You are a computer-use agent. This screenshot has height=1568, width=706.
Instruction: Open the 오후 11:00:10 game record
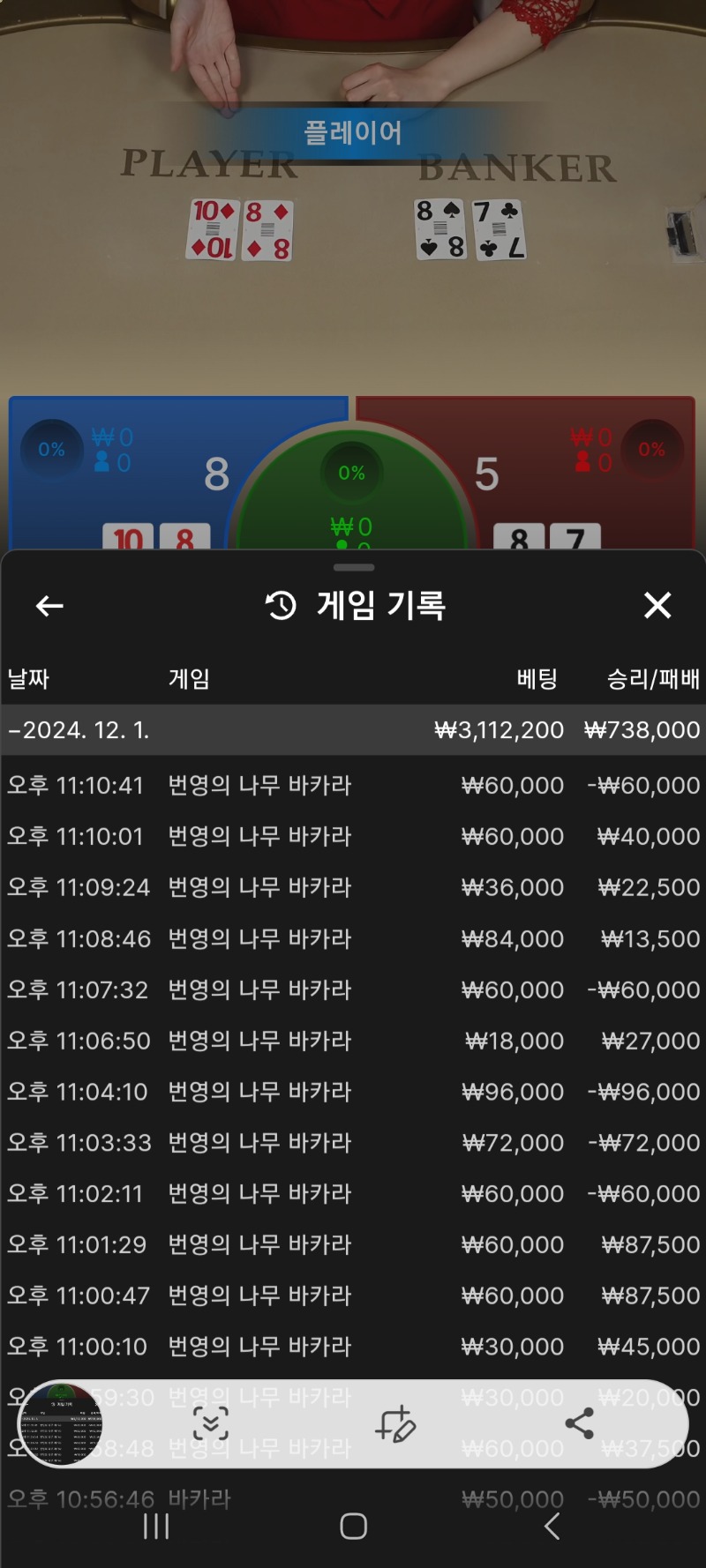tap(353, 1347)
